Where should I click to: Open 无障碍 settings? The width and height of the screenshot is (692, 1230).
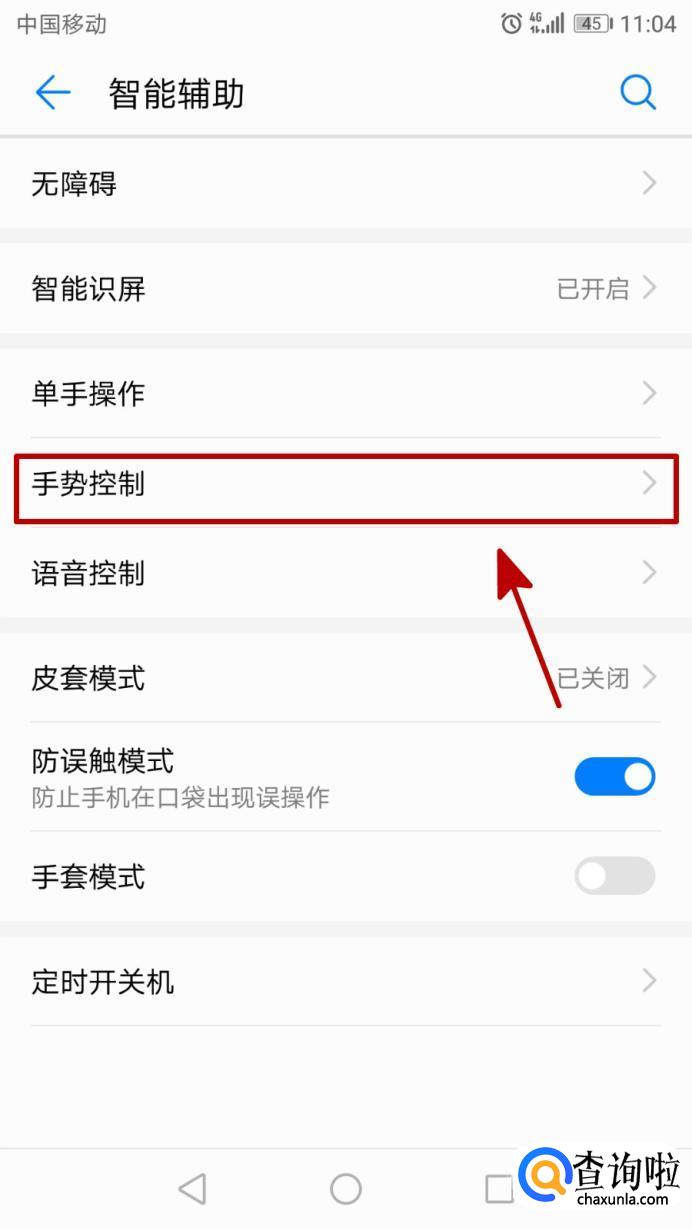346,183
